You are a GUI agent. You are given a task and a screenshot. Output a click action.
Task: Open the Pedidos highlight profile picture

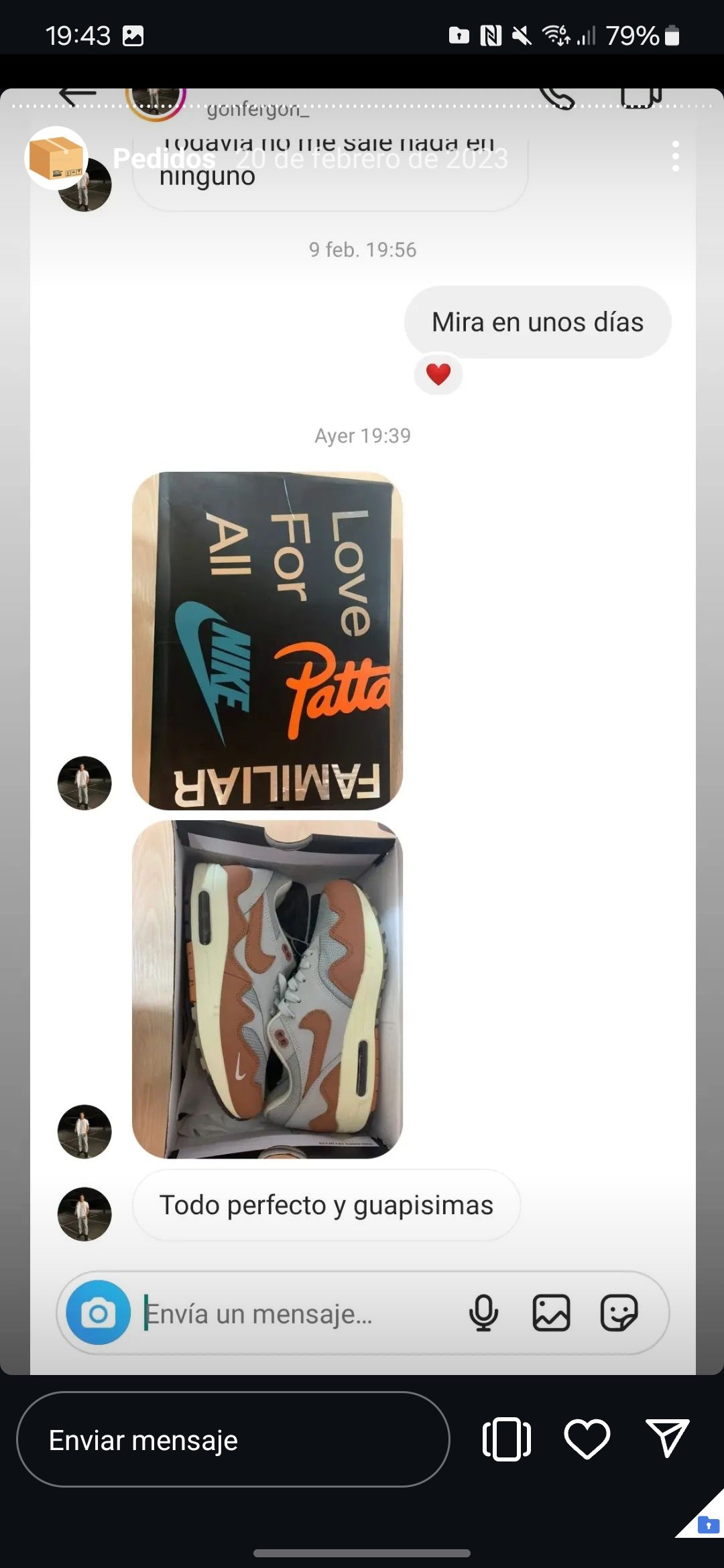[56, 158]
